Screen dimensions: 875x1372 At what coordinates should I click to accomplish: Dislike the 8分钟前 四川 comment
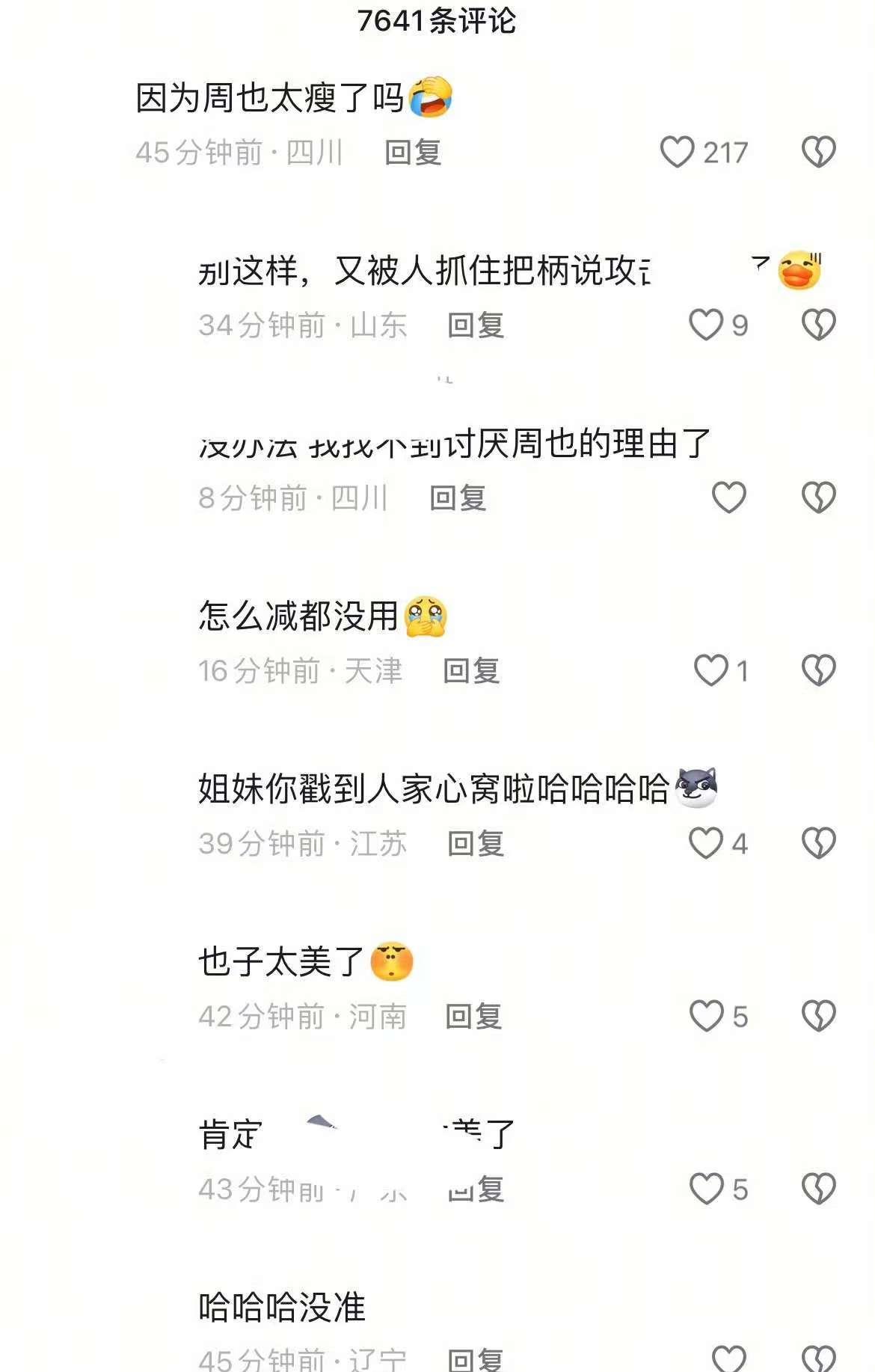point(818,498)
